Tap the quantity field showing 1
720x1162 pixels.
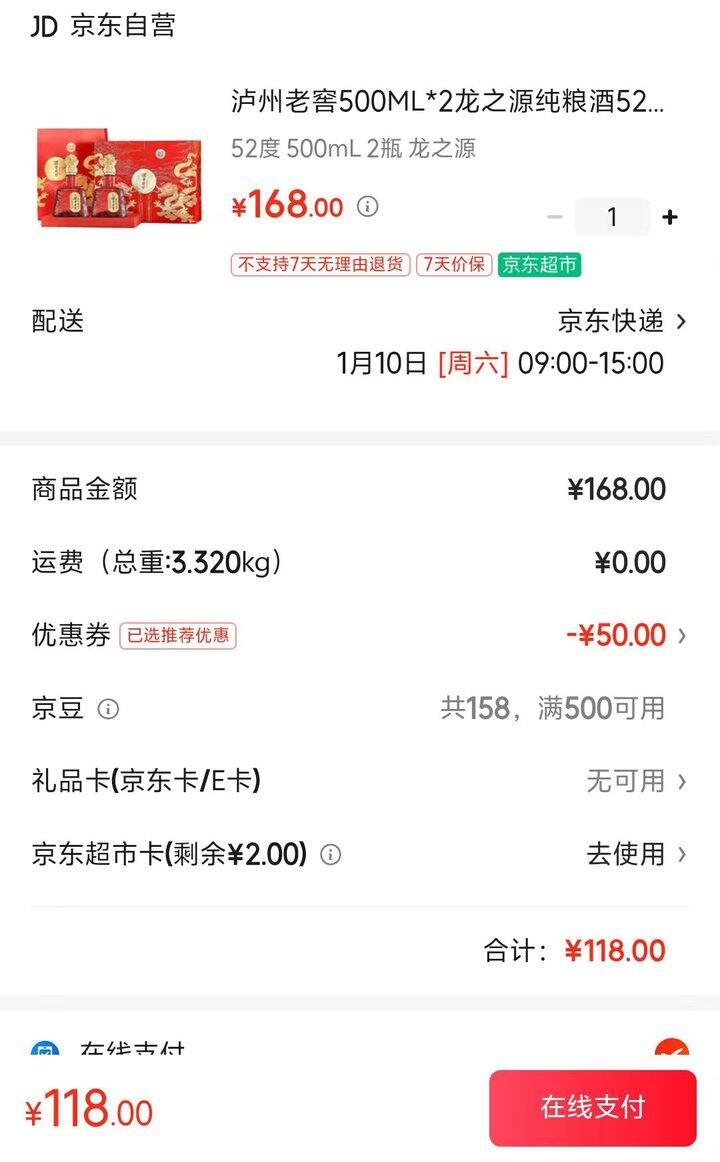(612, 217)
